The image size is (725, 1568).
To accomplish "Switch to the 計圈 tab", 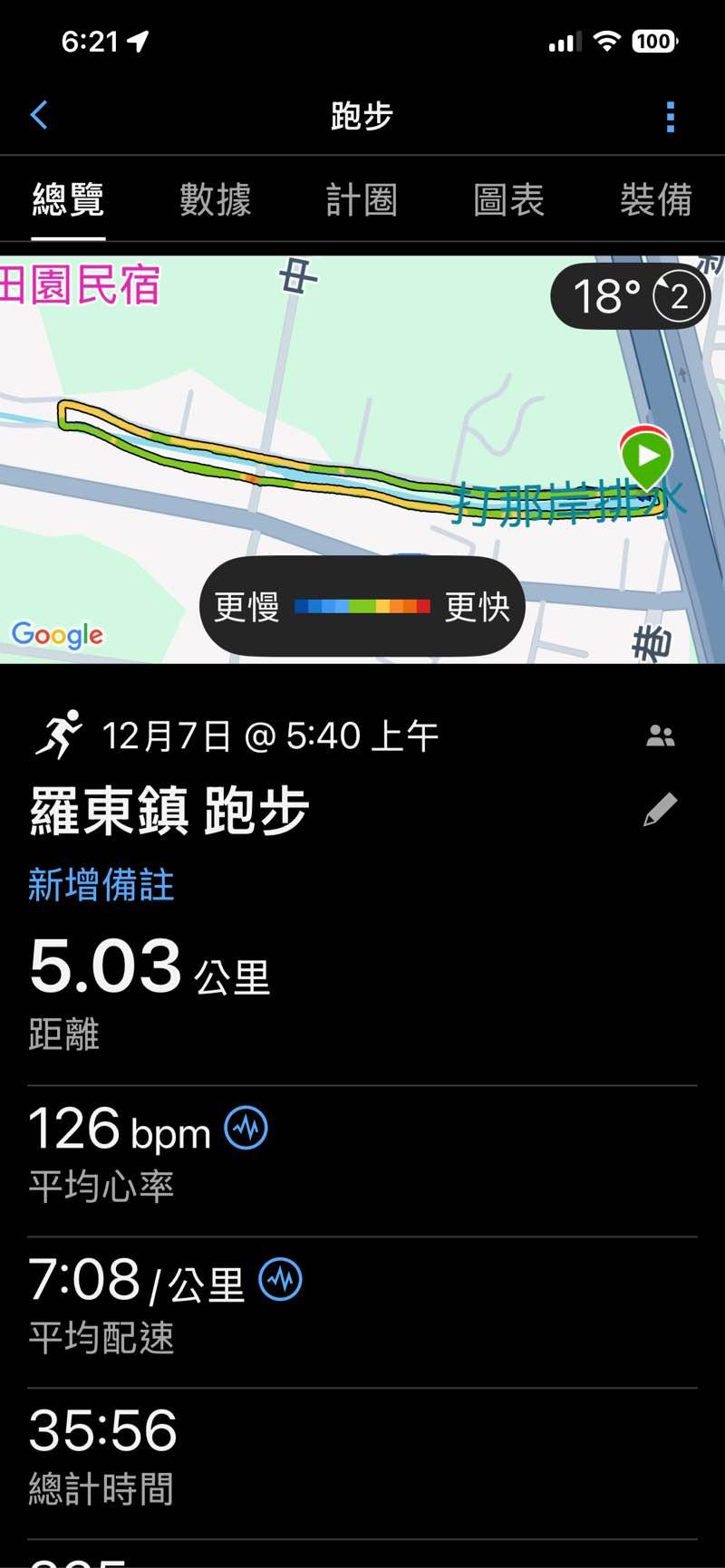I will (x=362, y=200).
